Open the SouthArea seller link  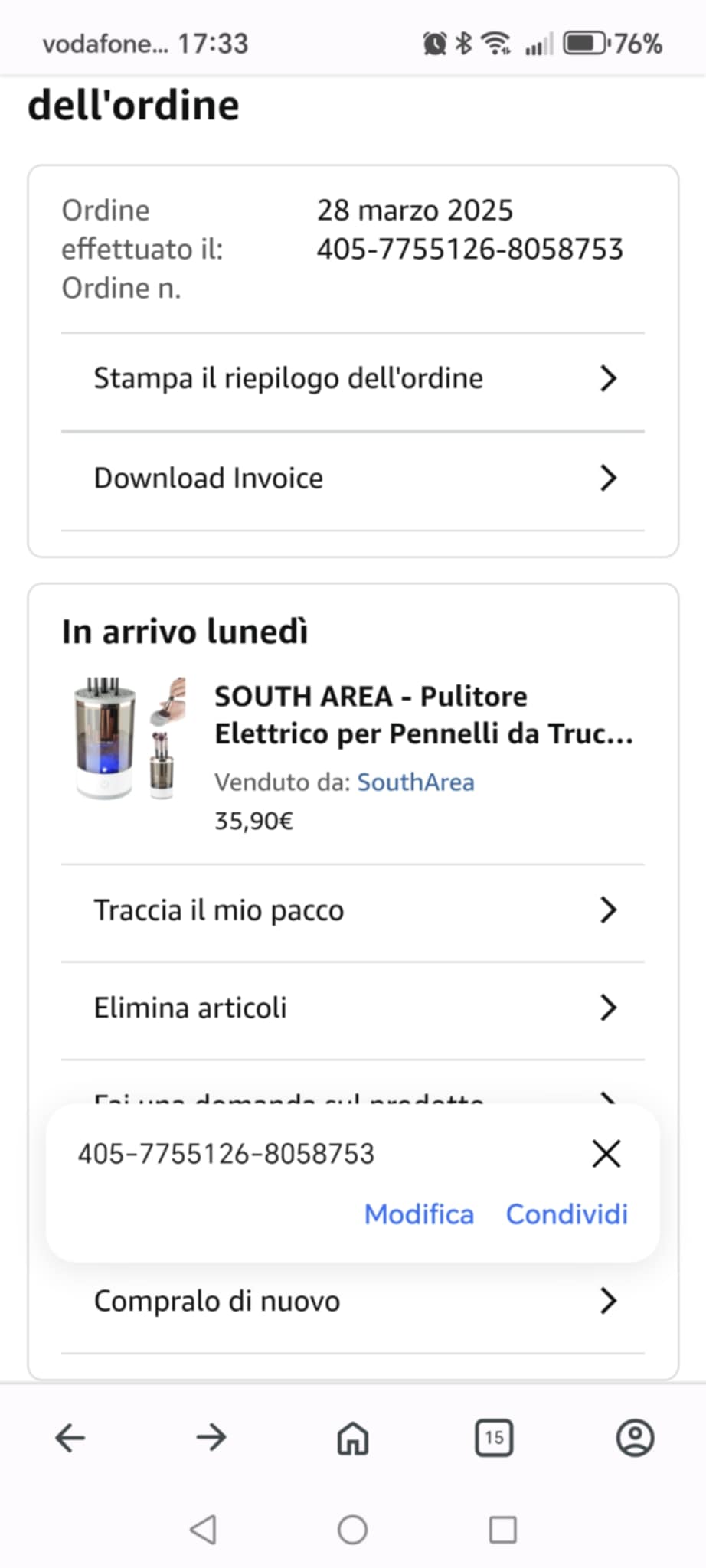416,782
